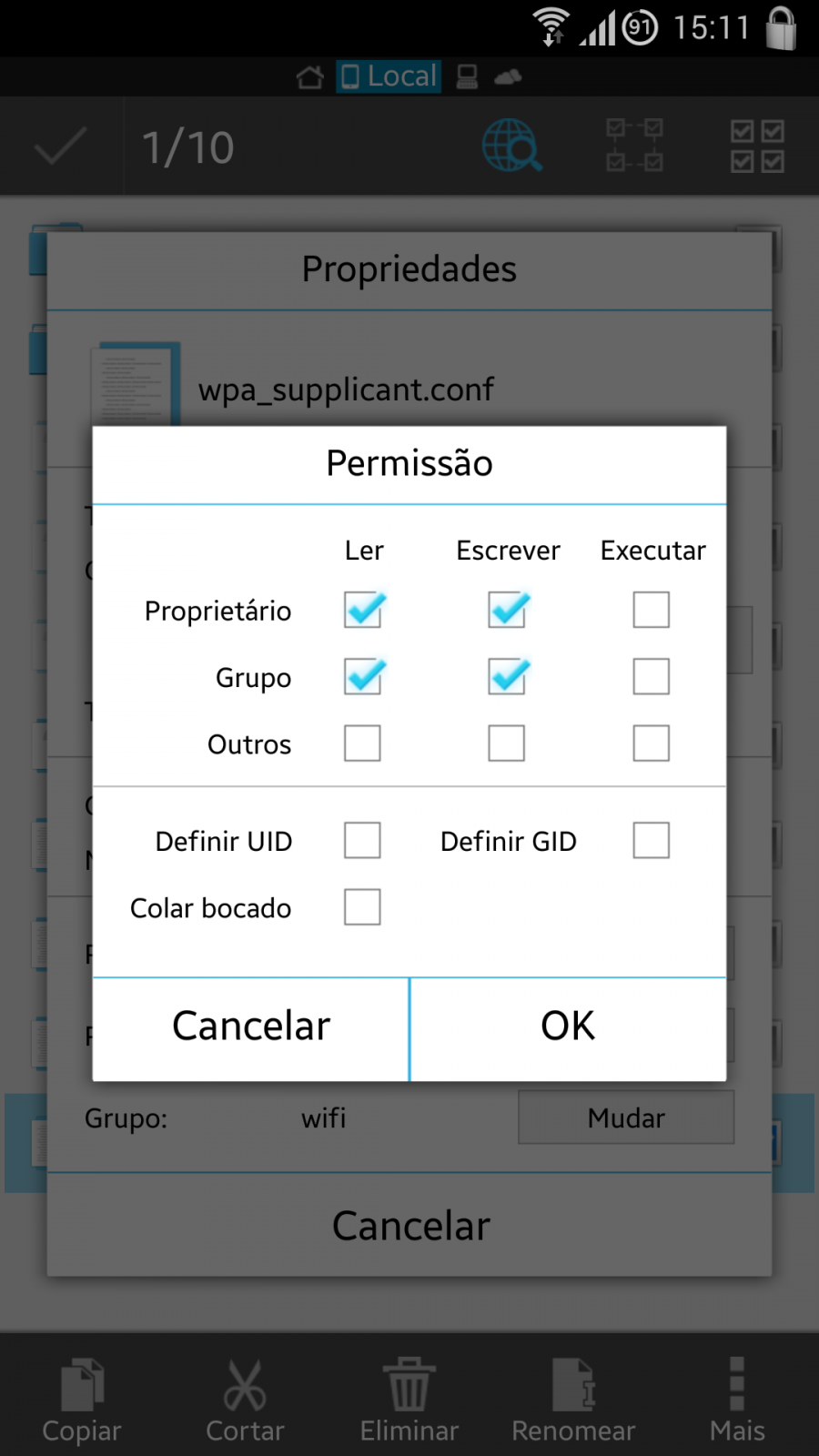
Task: Check Executar permission for Outros
Action: (652, 743)
